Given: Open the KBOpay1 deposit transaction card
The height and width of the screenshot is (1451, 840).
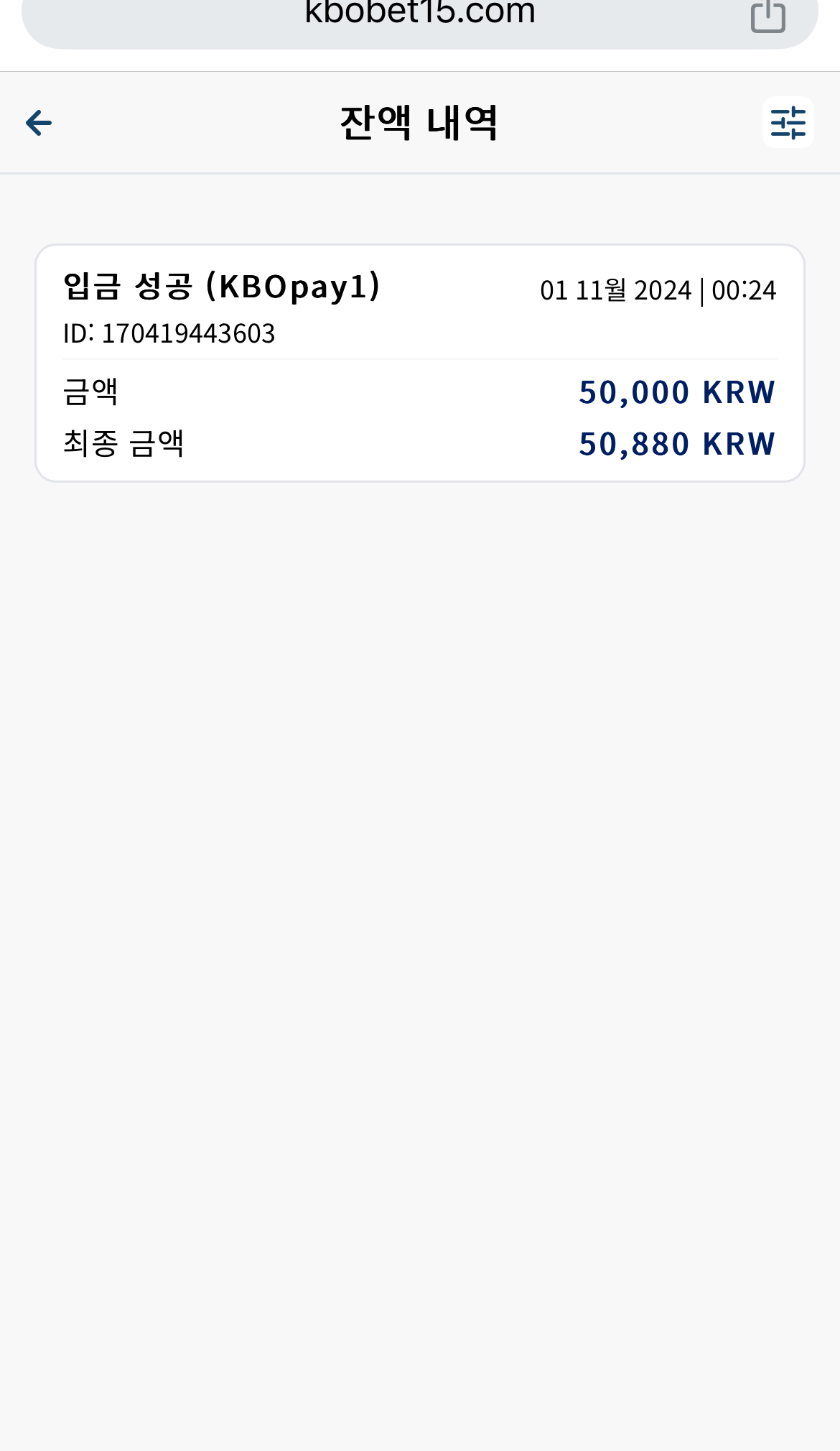Looking at the screenshot, I should click(x=420, y=363).
